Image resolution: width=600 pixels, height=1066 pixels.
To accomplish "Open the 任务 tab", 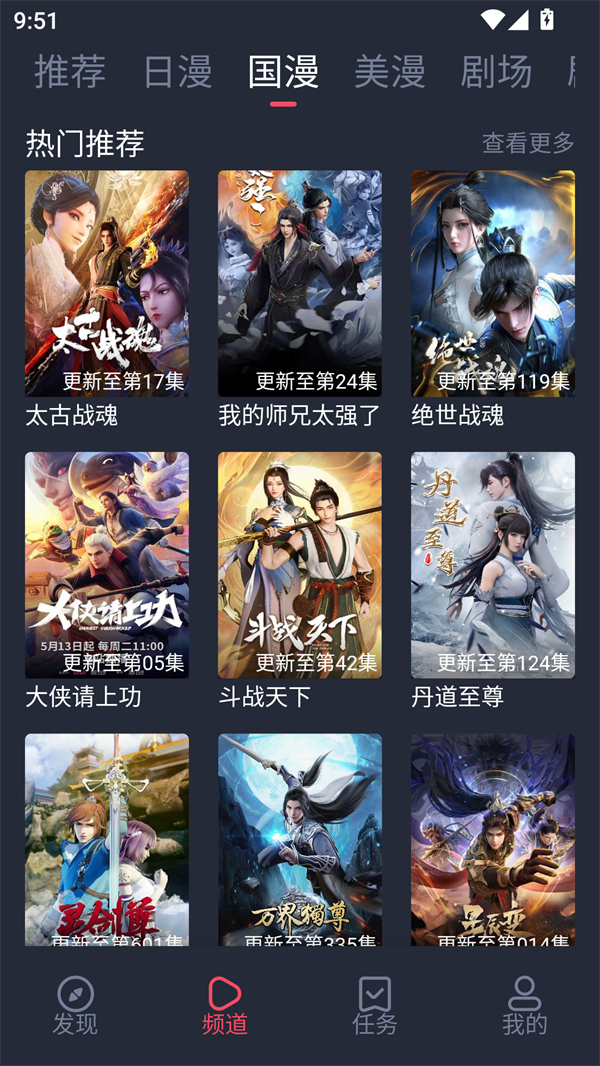I will pos(375,1005).
